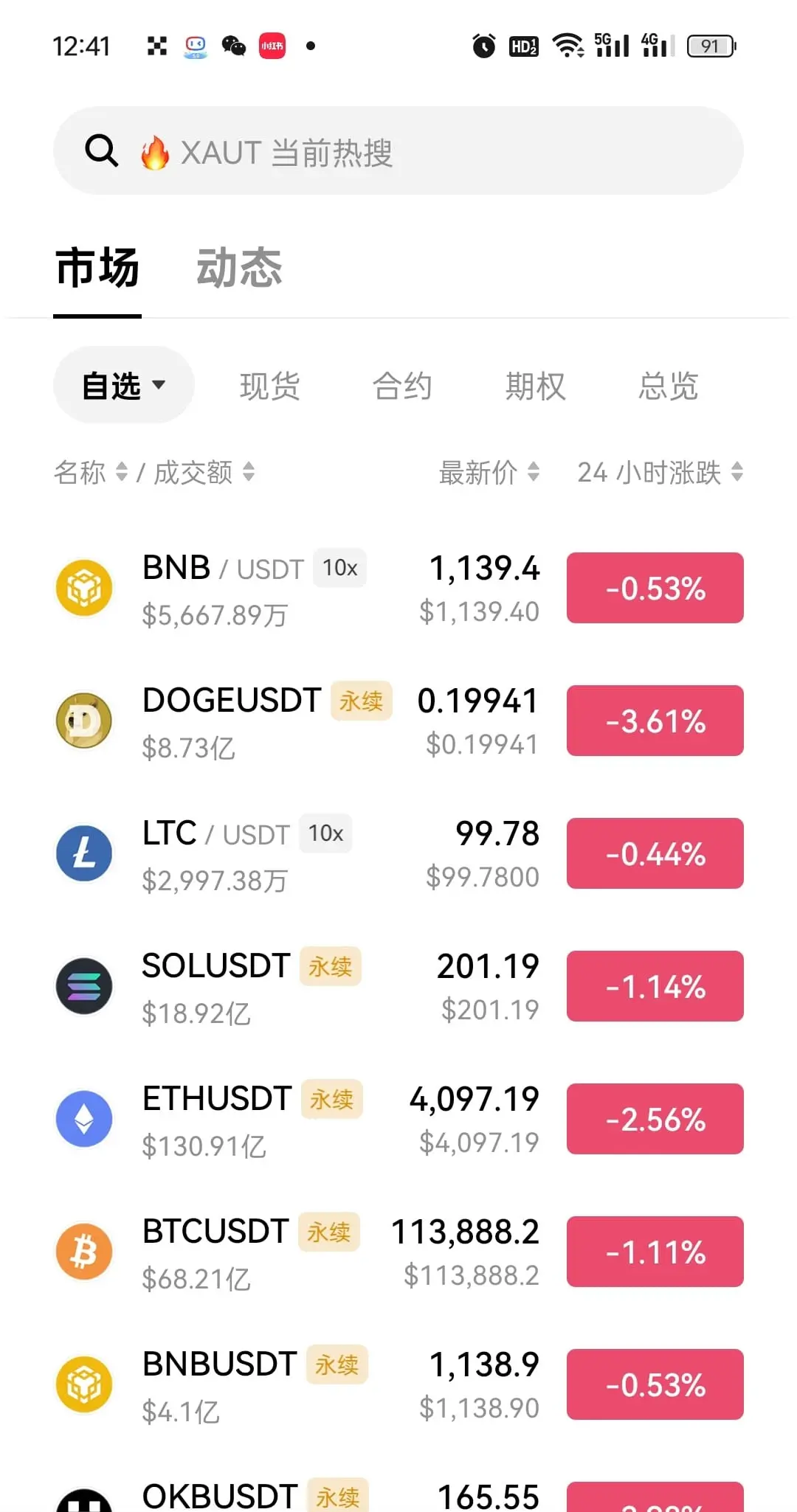The height and width of the screenshot is (1512, 797).
Task: Switch to the 总览 category
Action: click(x=669, y=386)
